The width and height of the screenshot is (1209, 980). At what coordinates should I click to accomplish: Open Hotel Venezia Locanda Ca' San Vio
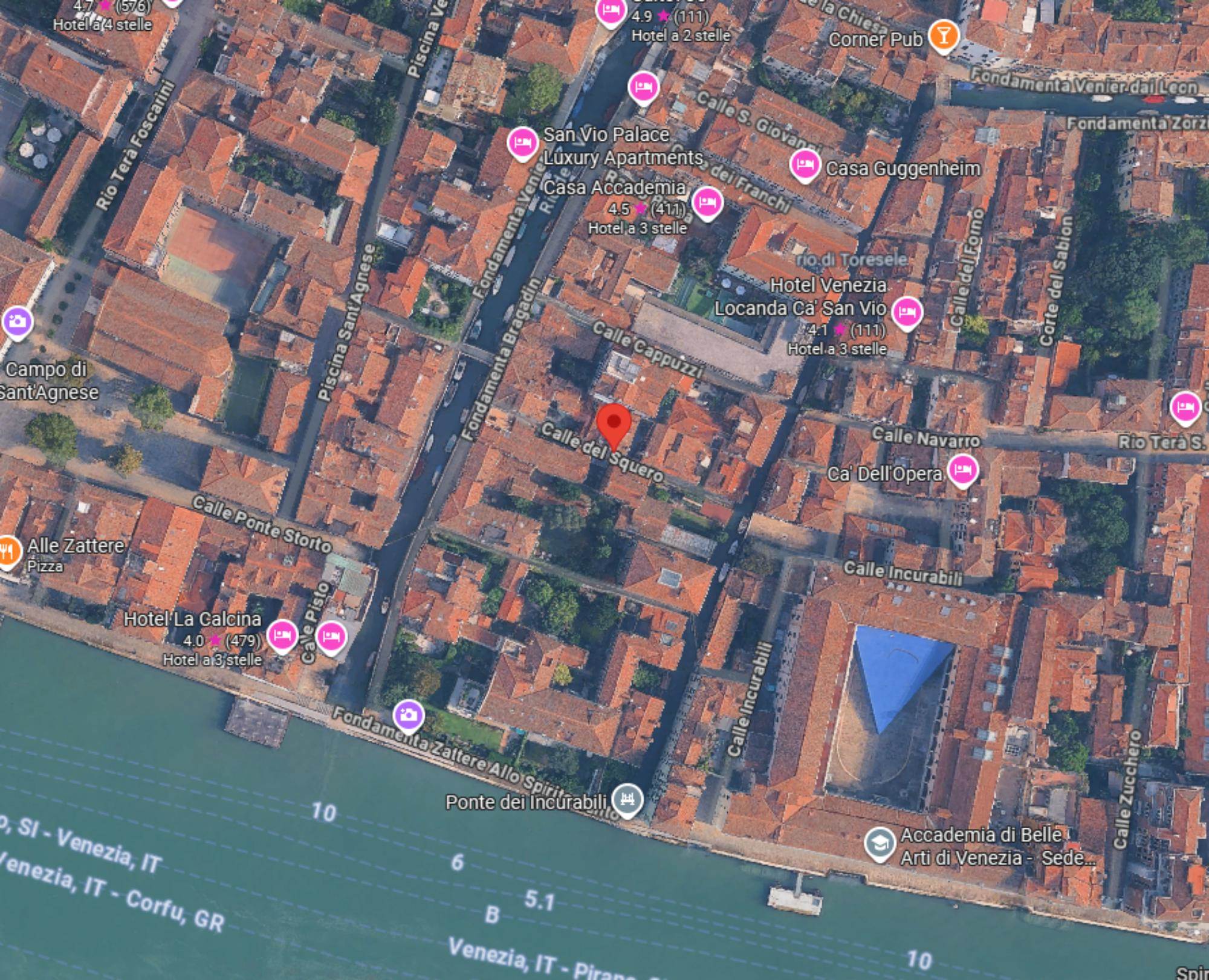coord(906,311)
